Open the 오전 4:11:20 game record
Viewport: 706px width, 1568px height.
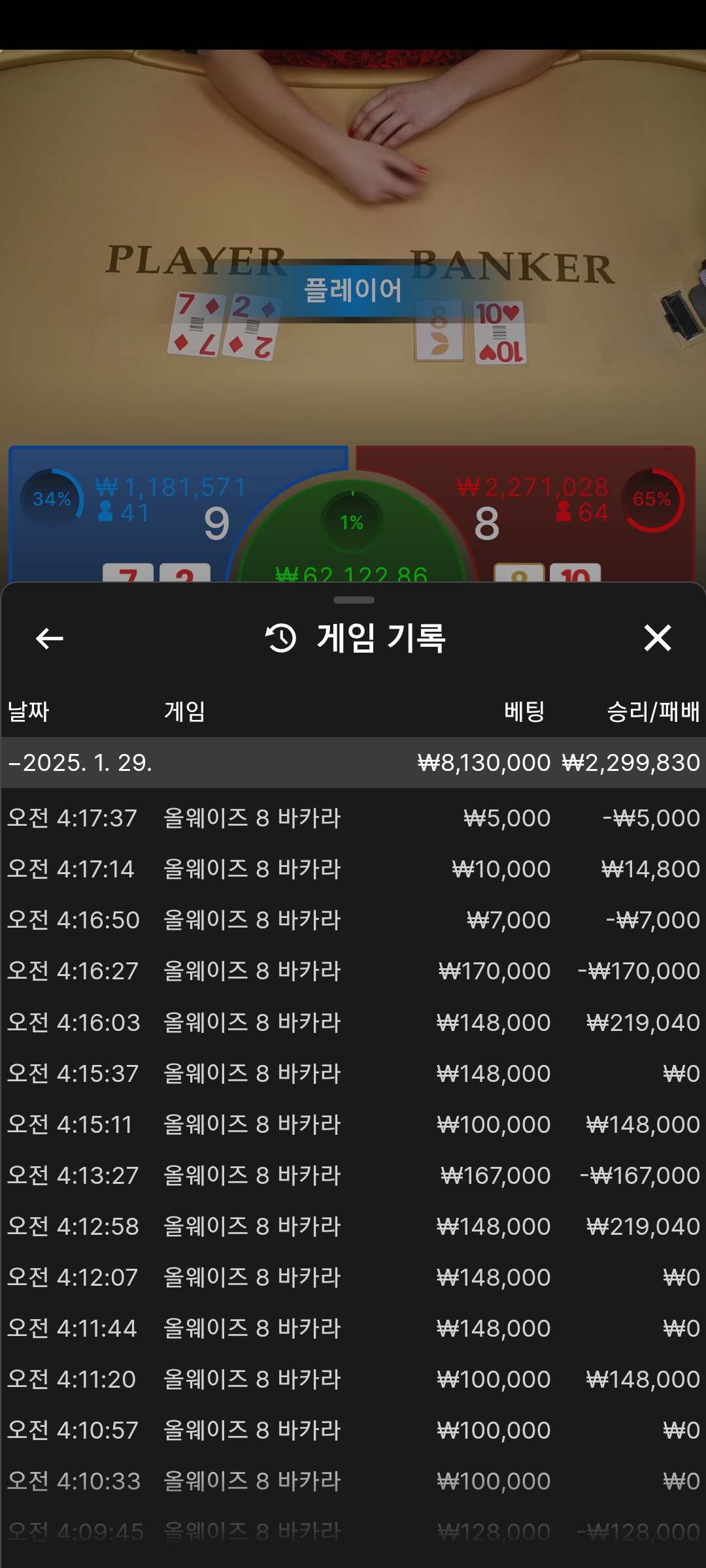pos(353,1379)
